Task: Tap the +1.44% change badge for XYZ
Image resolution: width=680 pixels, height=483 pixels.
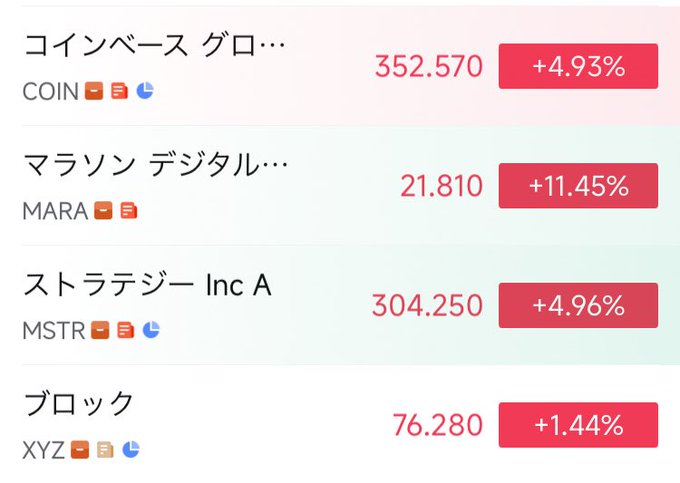Action: pos(578,425)
